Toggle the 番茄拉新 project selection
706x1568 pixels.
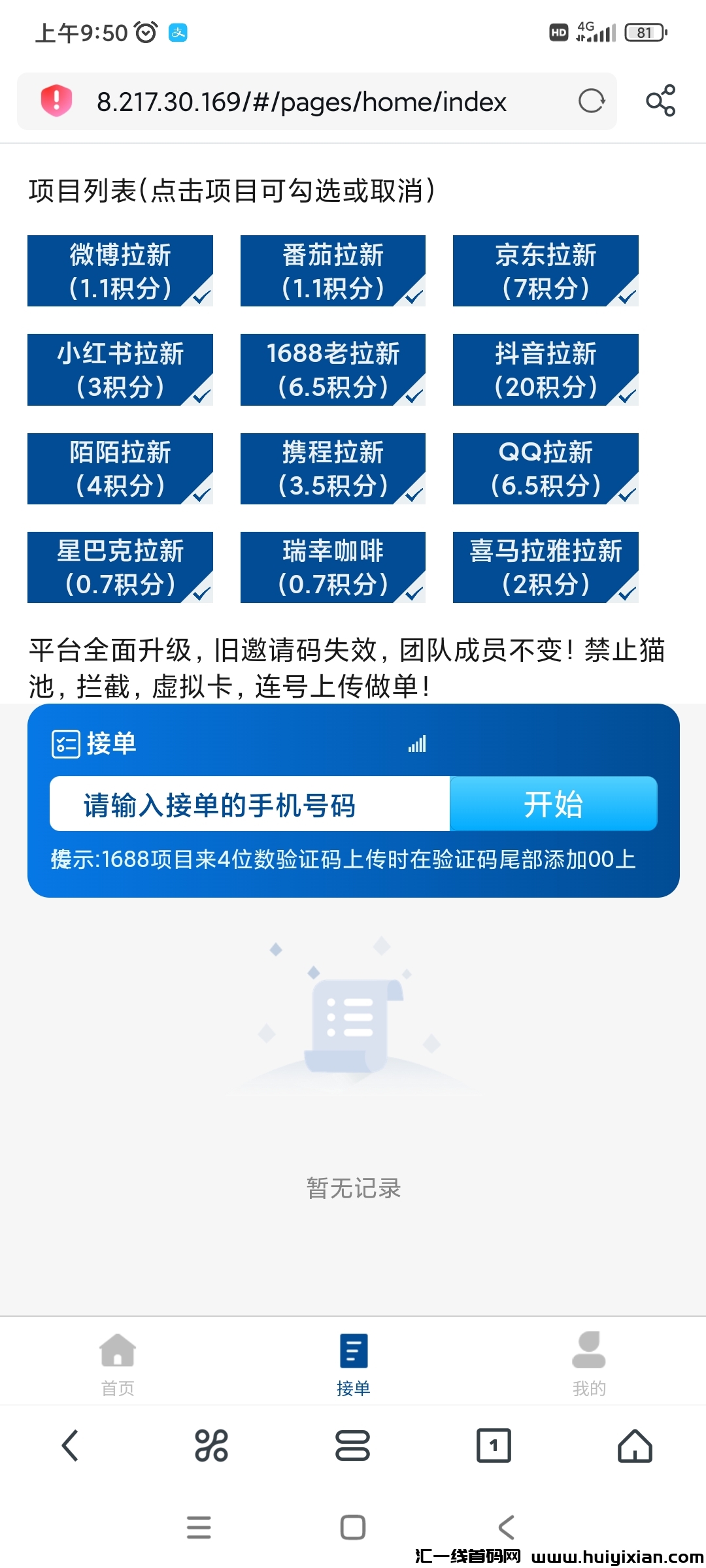[333, 271]
